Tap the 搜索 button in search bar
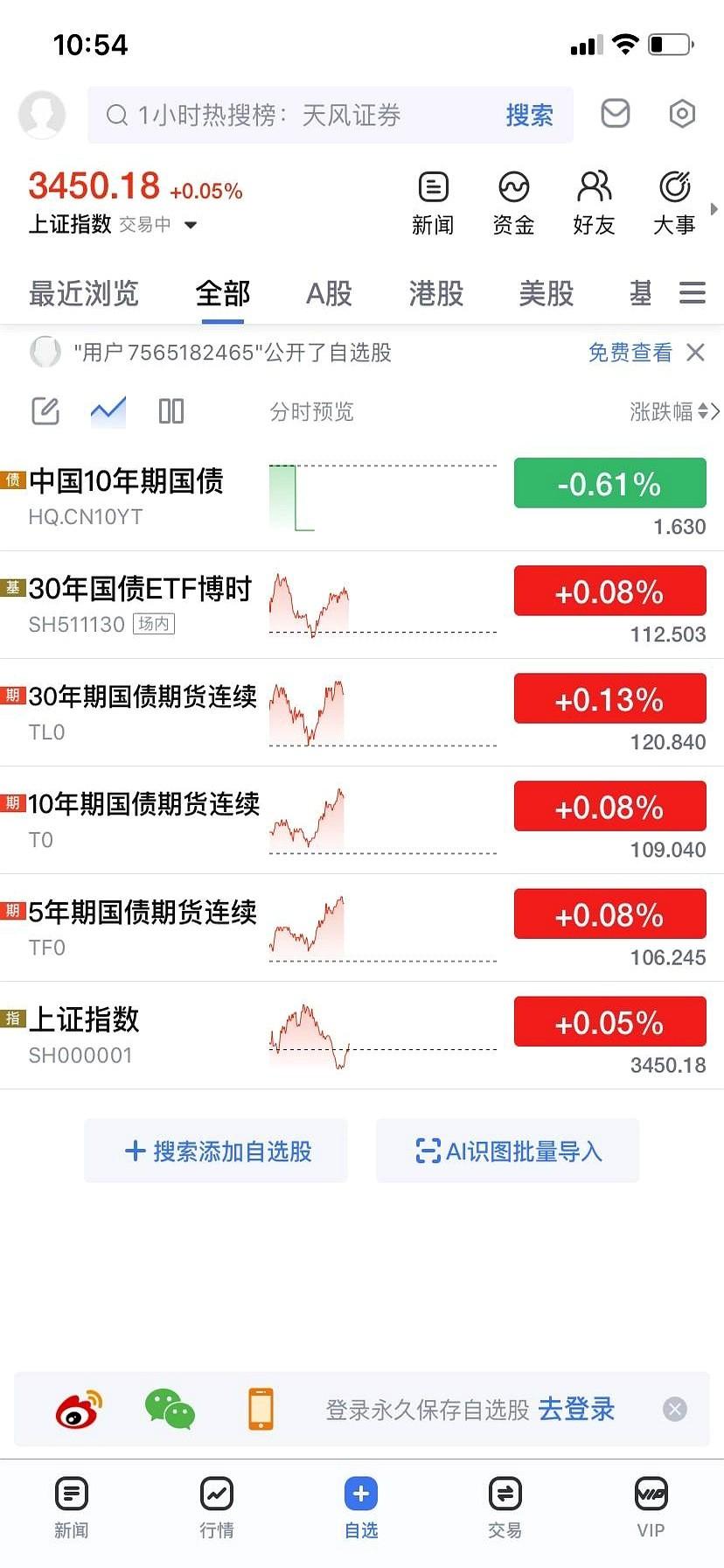The height and width of the screenshot is (1568, 724). (x=529, y=115)
